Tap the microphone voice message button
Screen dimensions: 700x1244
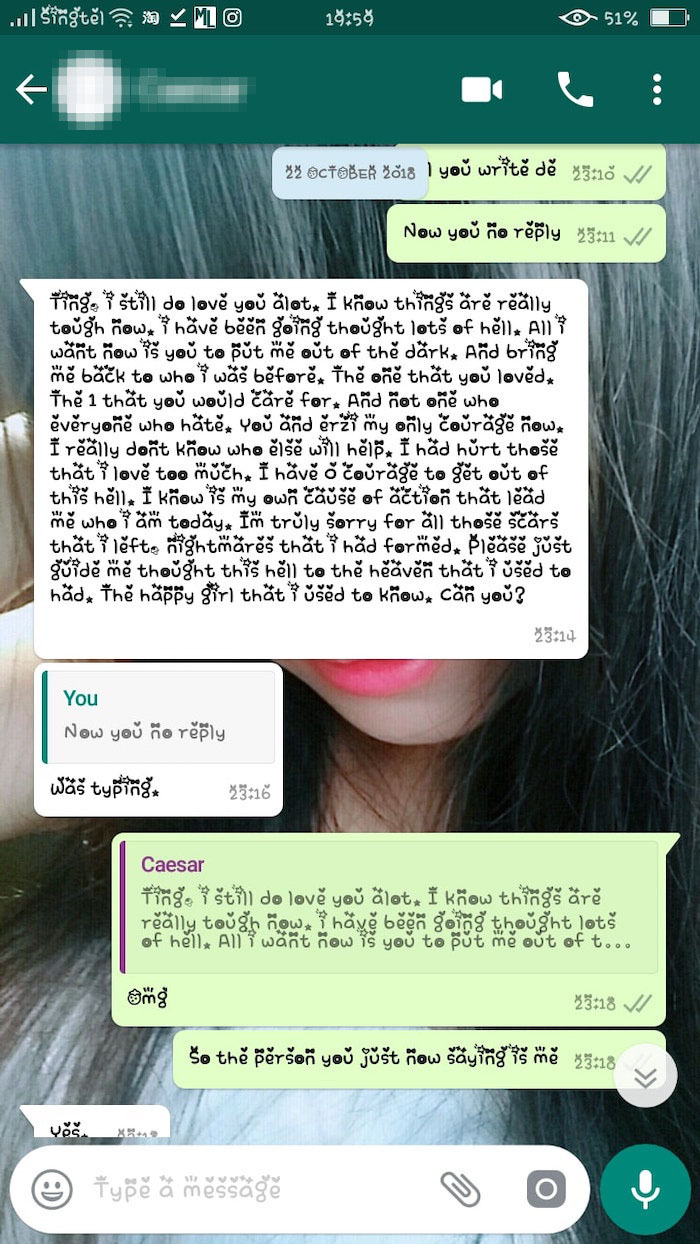coord(645,1189)
